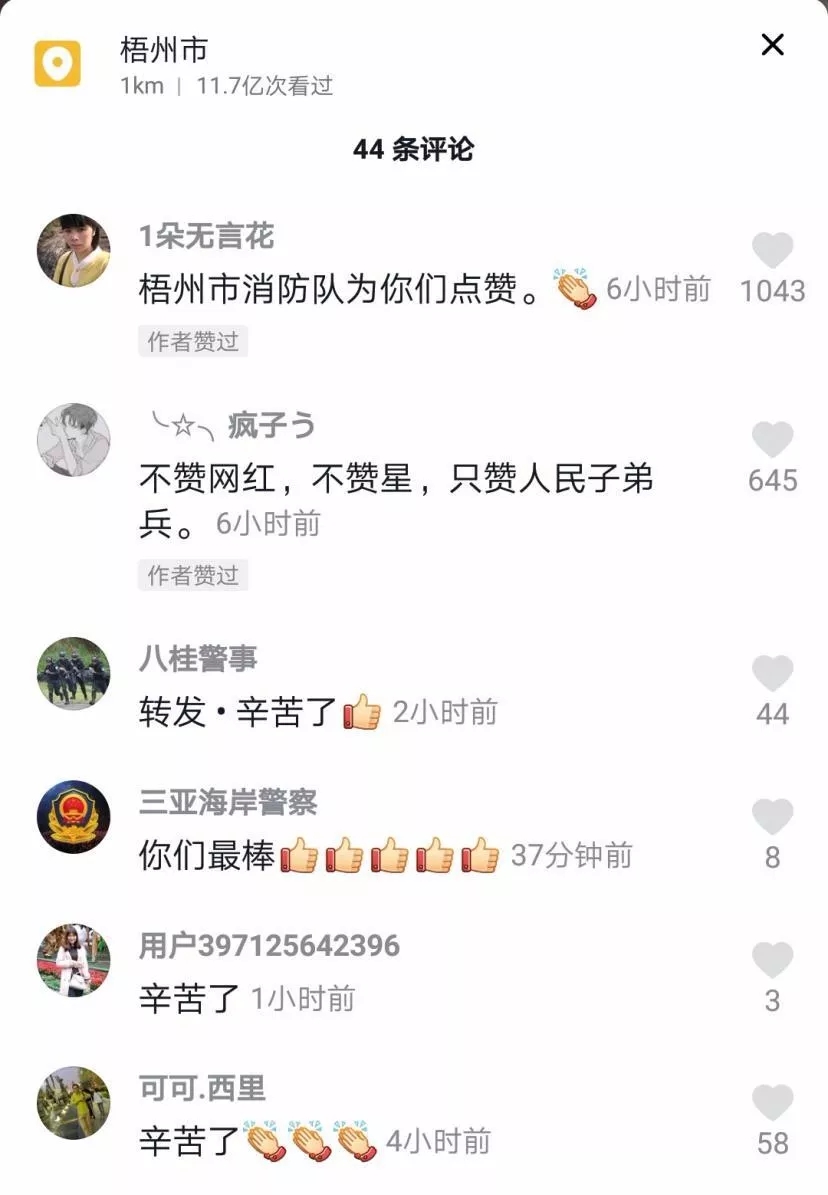
Task: Open 八桂警事 profile avatar
Action: tap(73, 674)
